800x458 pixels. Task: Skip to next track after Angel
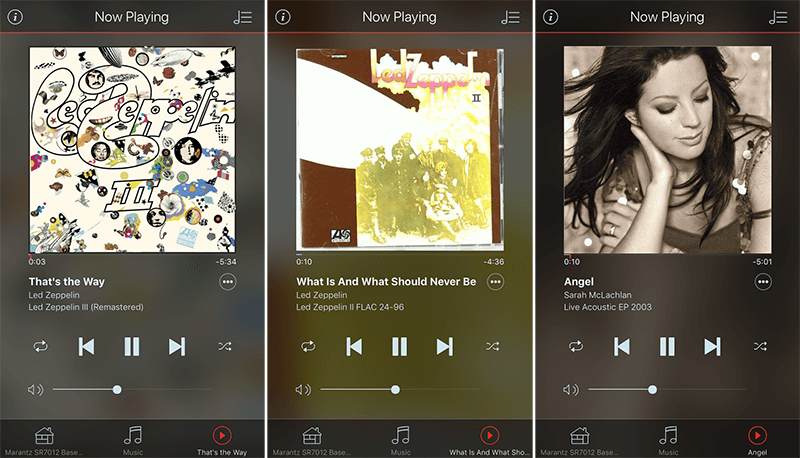click(712, 346)
